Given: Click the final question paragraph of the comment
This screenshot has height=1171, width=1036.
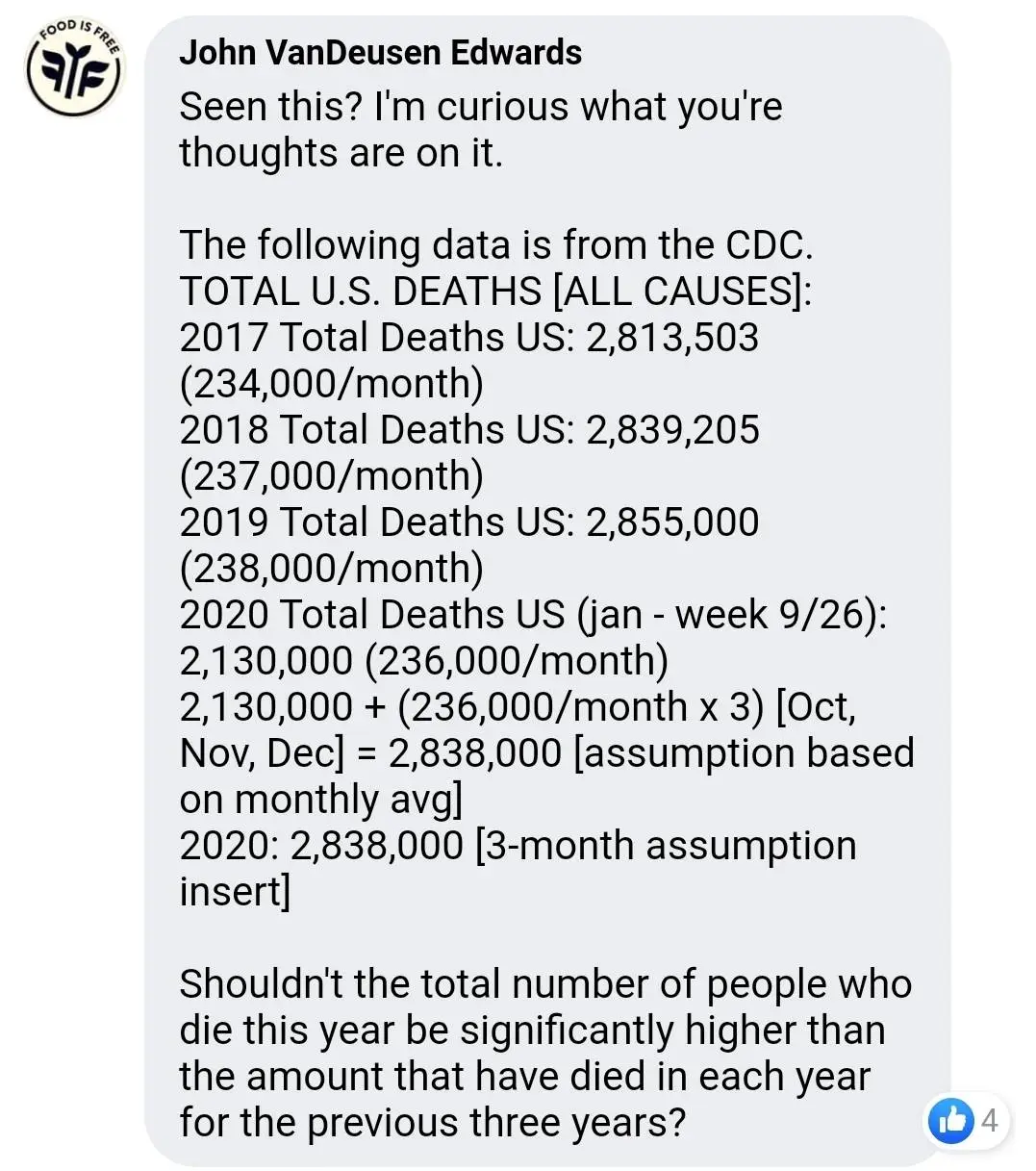Looking at the screenshot, I should (539, 1052).
